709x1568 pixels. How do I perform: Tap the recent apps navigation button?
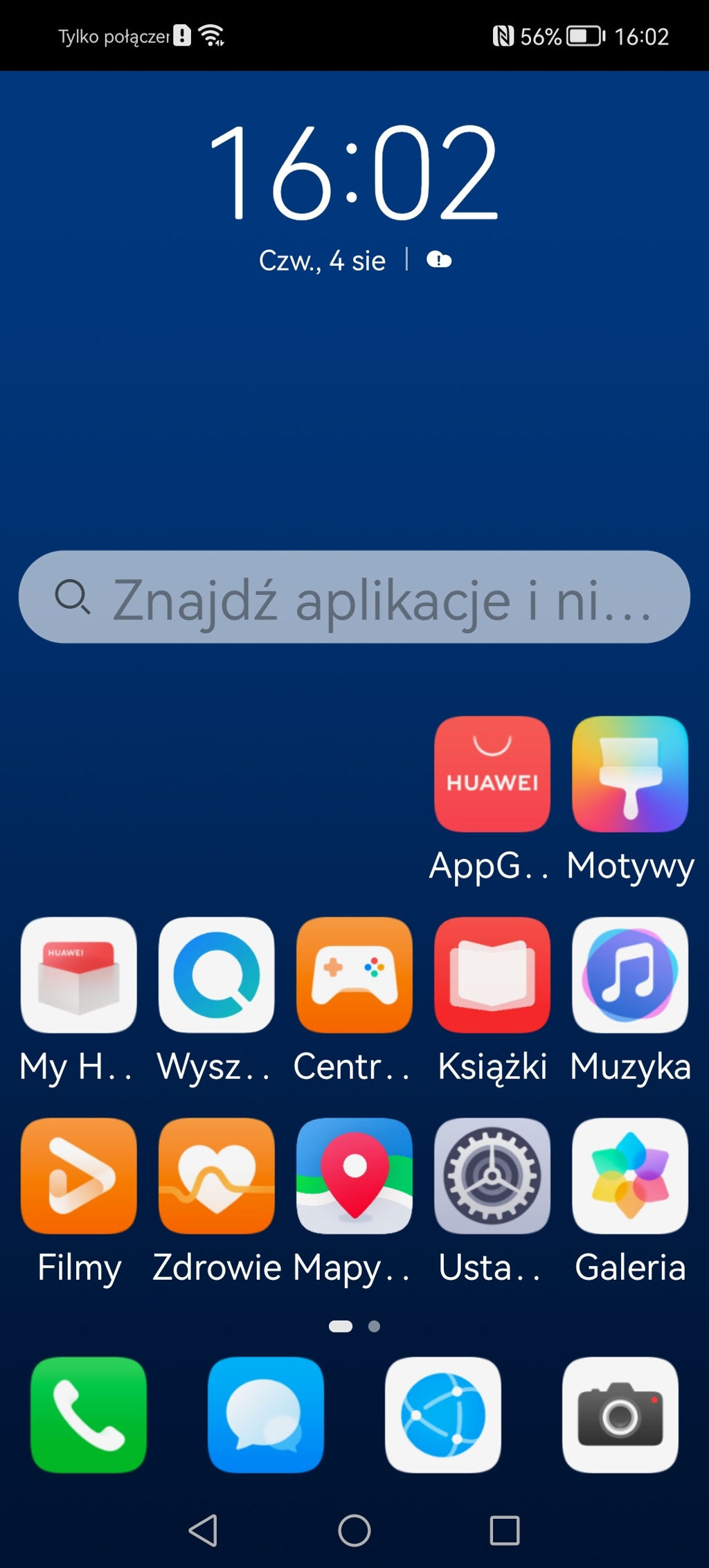coord(504,1531)
